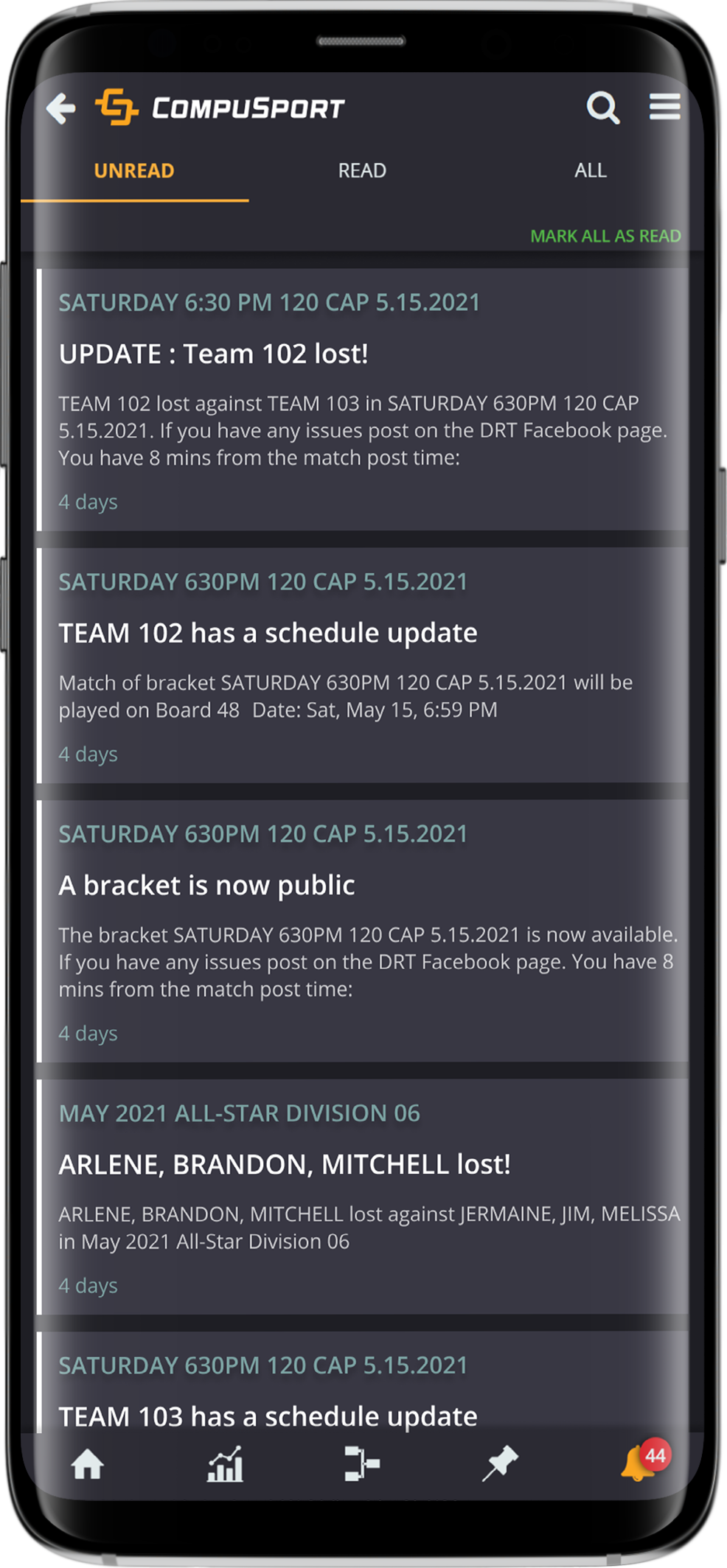Viewport: 727px width, 1568px height.
Task: Open the notifications bell with 44 badge
Action: click(639, 1463)
